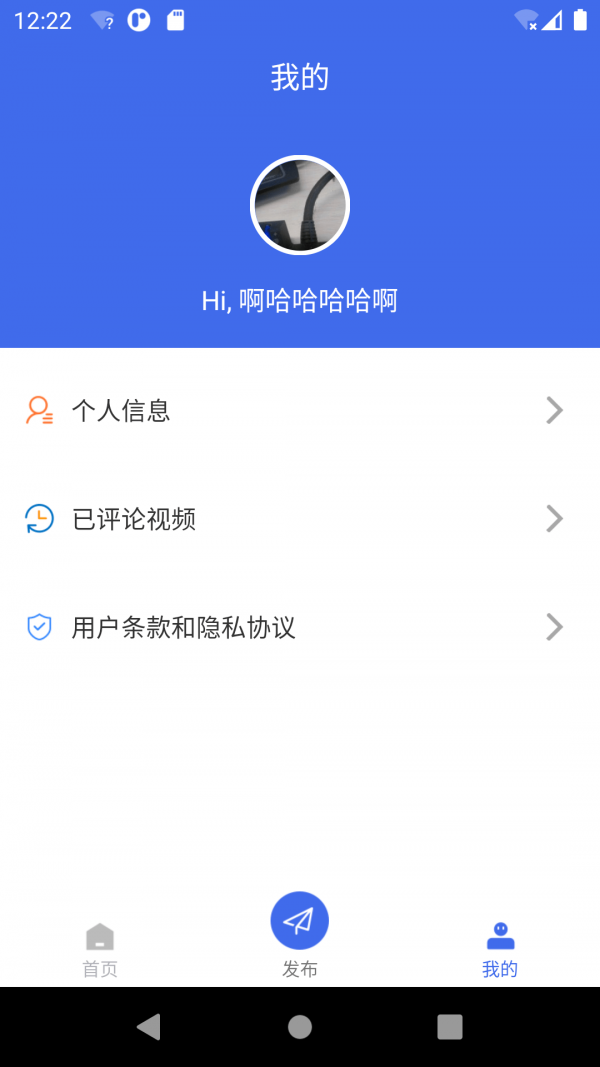Select the 我的 profile tab

click(500, 949)
